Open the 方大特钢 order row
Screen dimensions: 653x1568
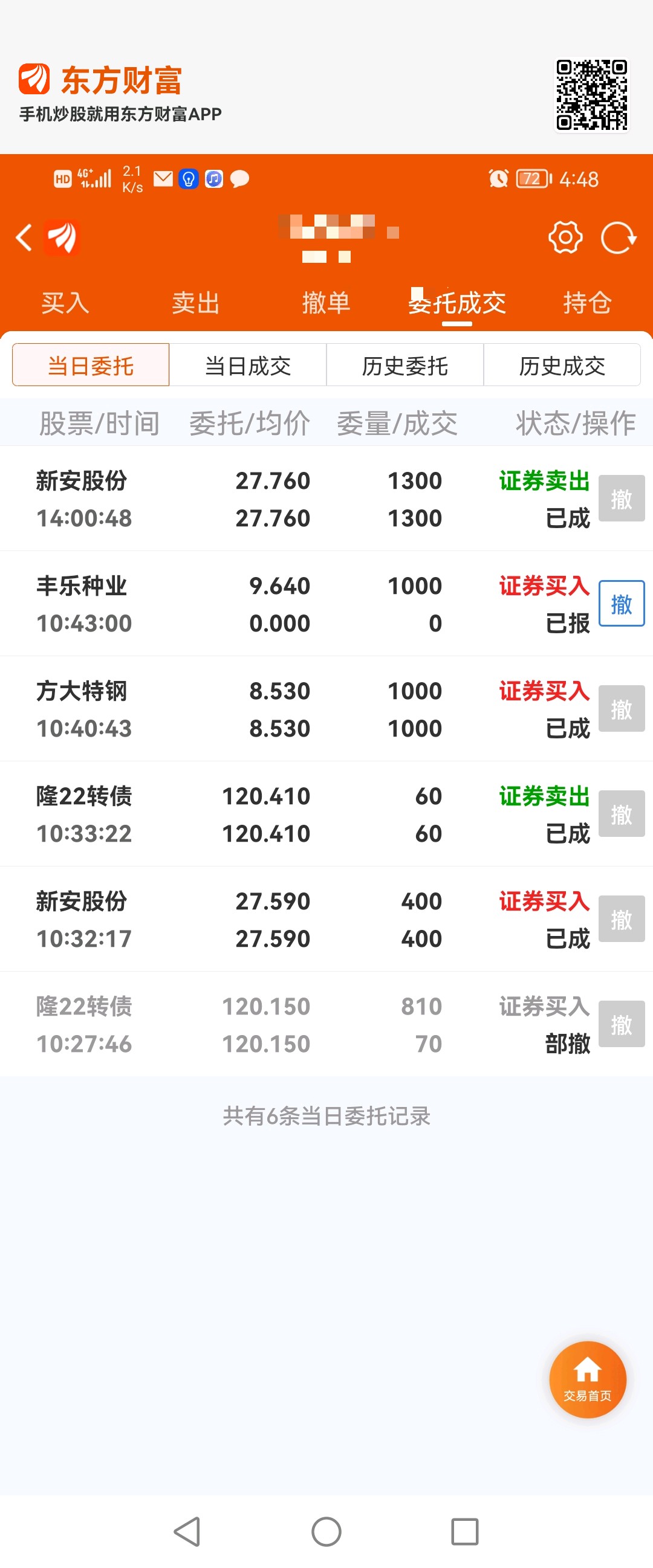pyautogui.click(x=326, y=709)
